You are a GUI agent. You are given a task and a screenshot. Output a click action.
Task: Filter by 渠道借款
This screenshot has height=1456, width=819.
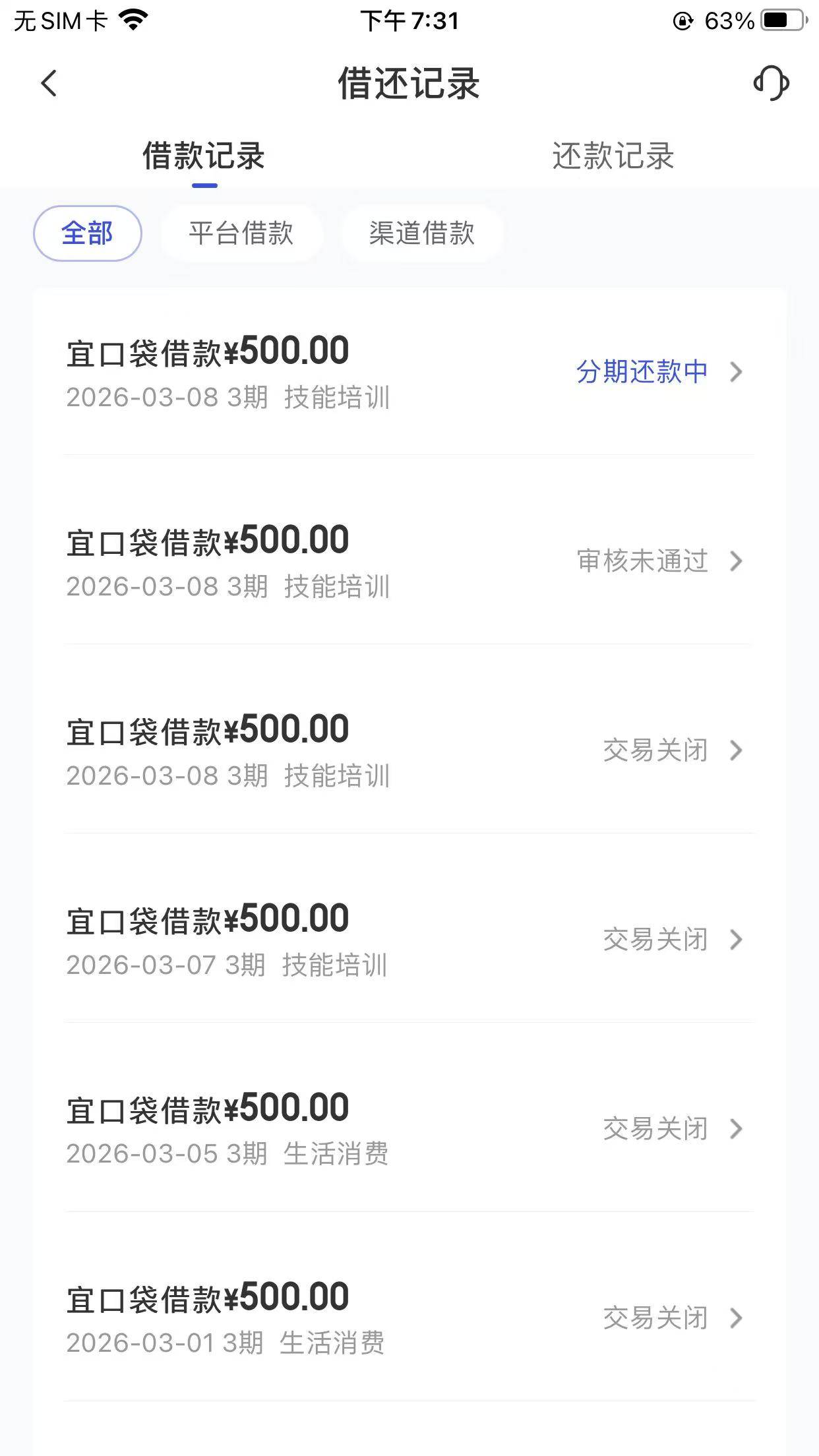click(x=422, y=233)
